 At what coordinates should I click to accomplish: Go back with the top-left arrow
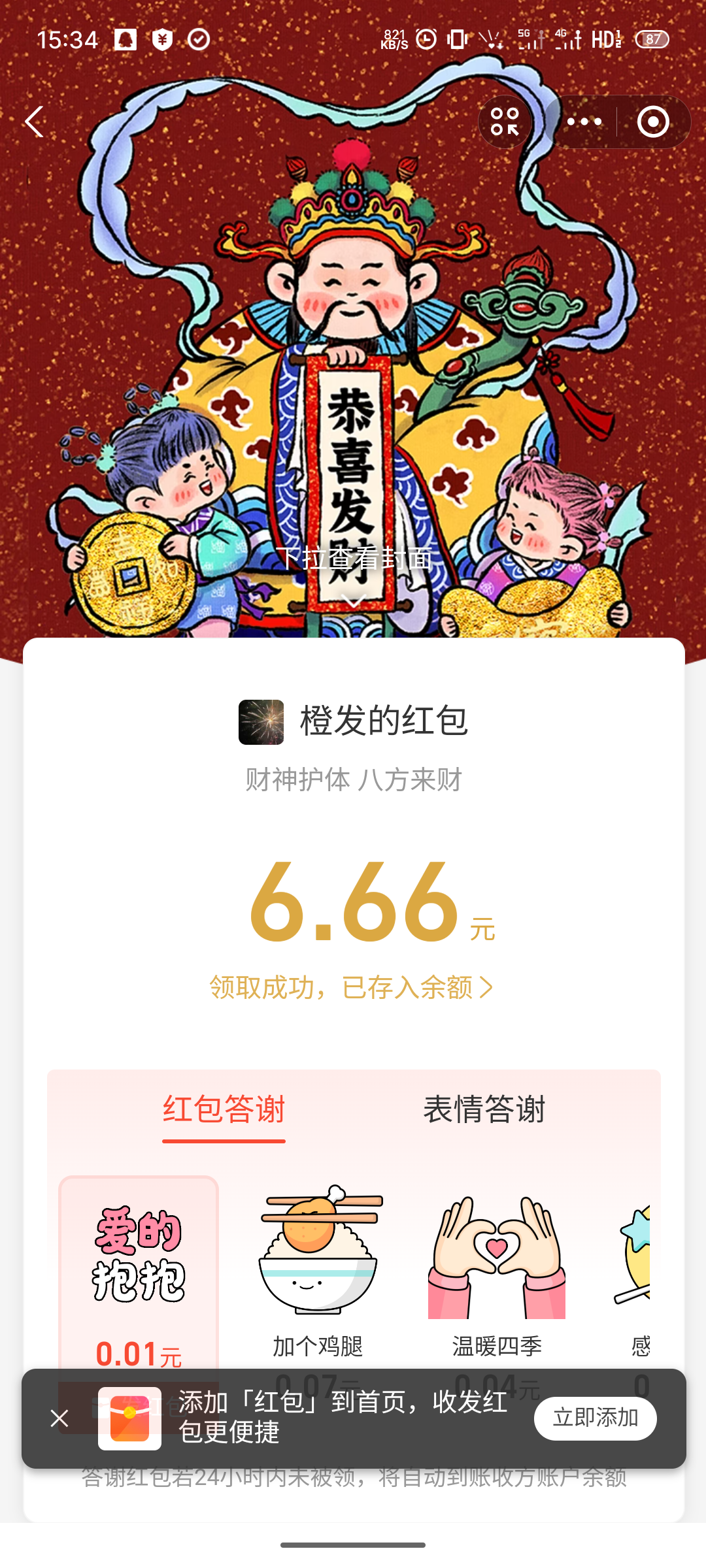point(35,122)
